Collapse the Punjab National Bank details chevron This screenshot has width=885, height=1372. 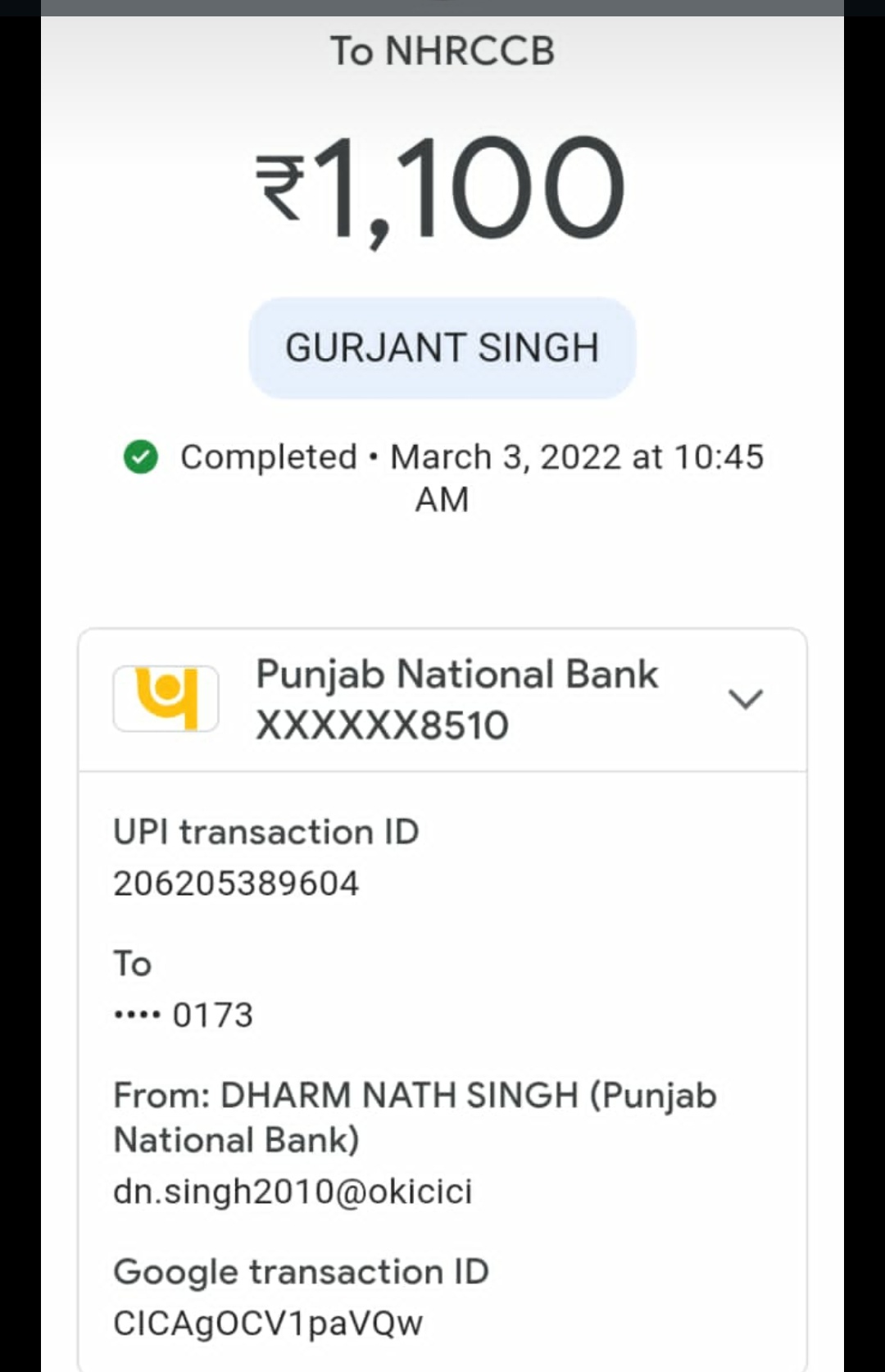(x=745, y=699)
